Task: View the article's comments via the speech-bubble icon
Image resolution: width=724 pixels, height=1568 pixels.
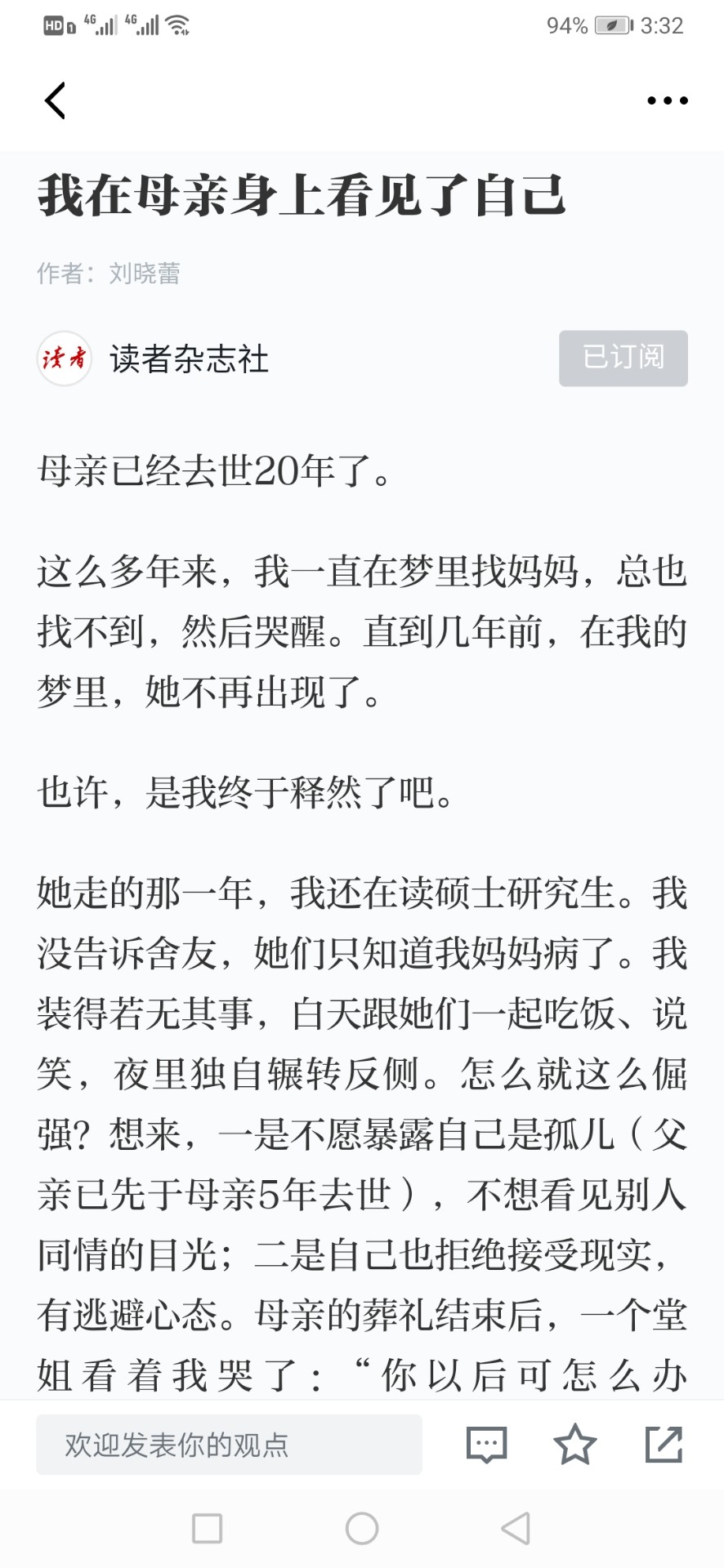Action: tap(486, 1445)
